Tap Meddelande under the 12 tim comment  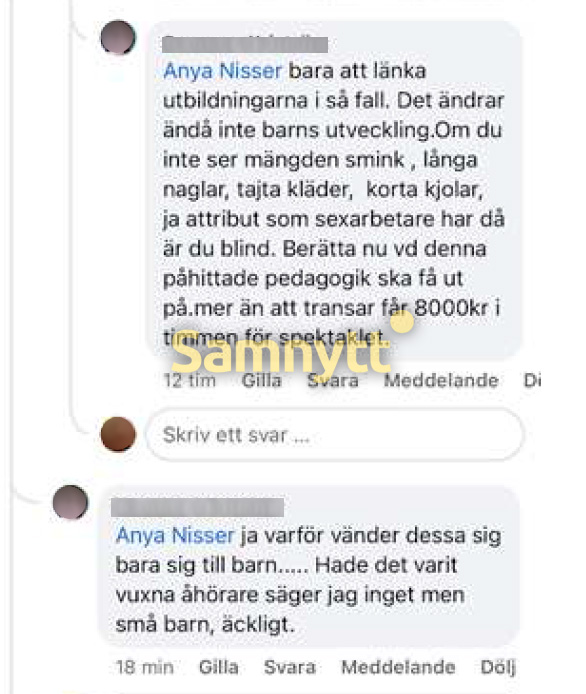(x=441, y=381)
